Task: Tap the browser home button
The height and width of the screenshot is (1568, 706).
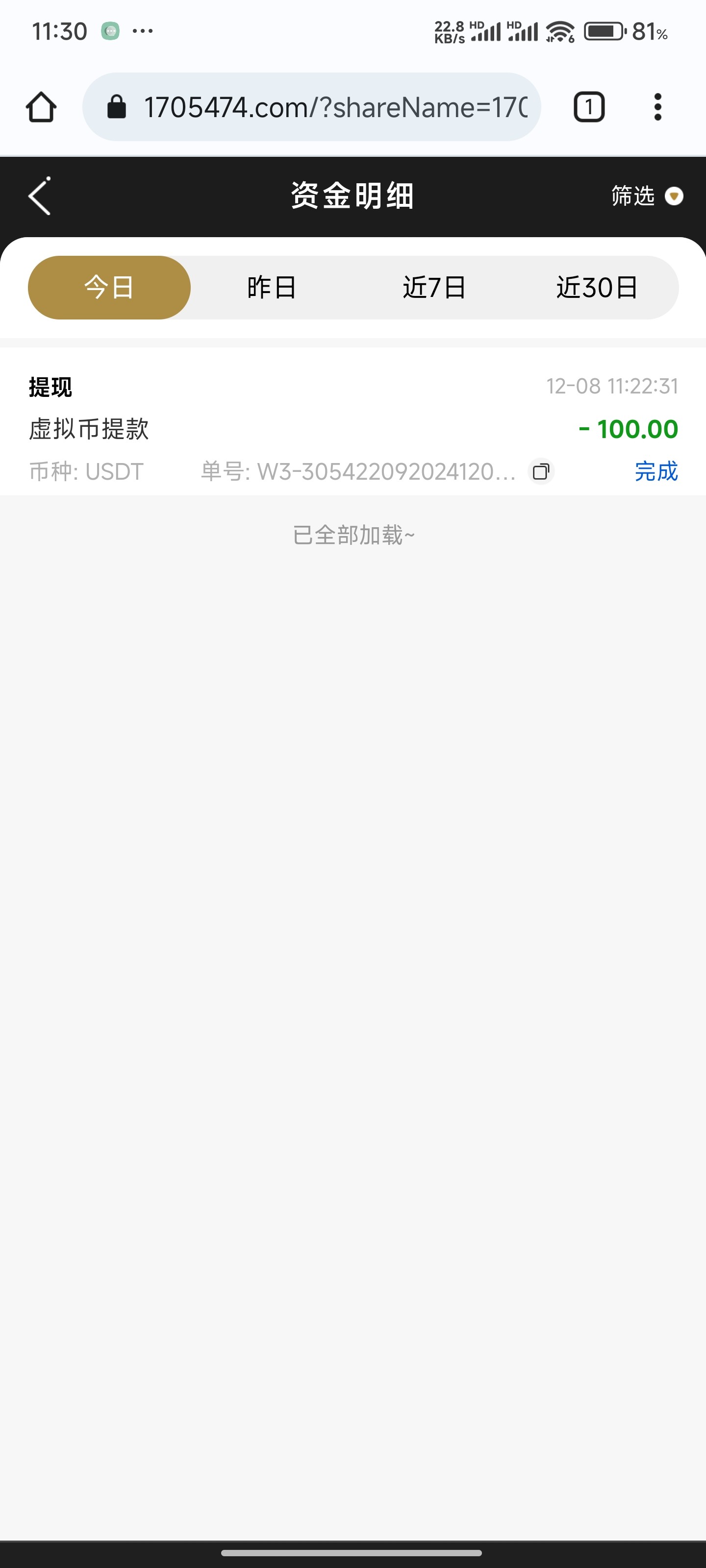Action: (41, 107)
